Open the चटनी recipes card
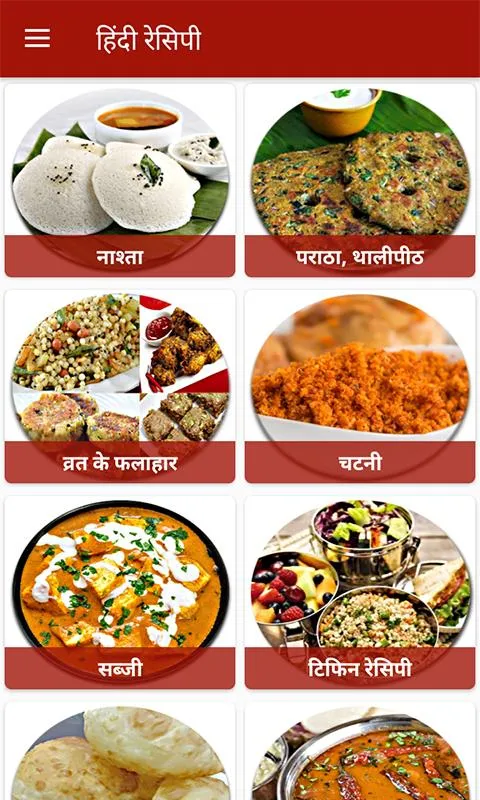 coord(360,386)
